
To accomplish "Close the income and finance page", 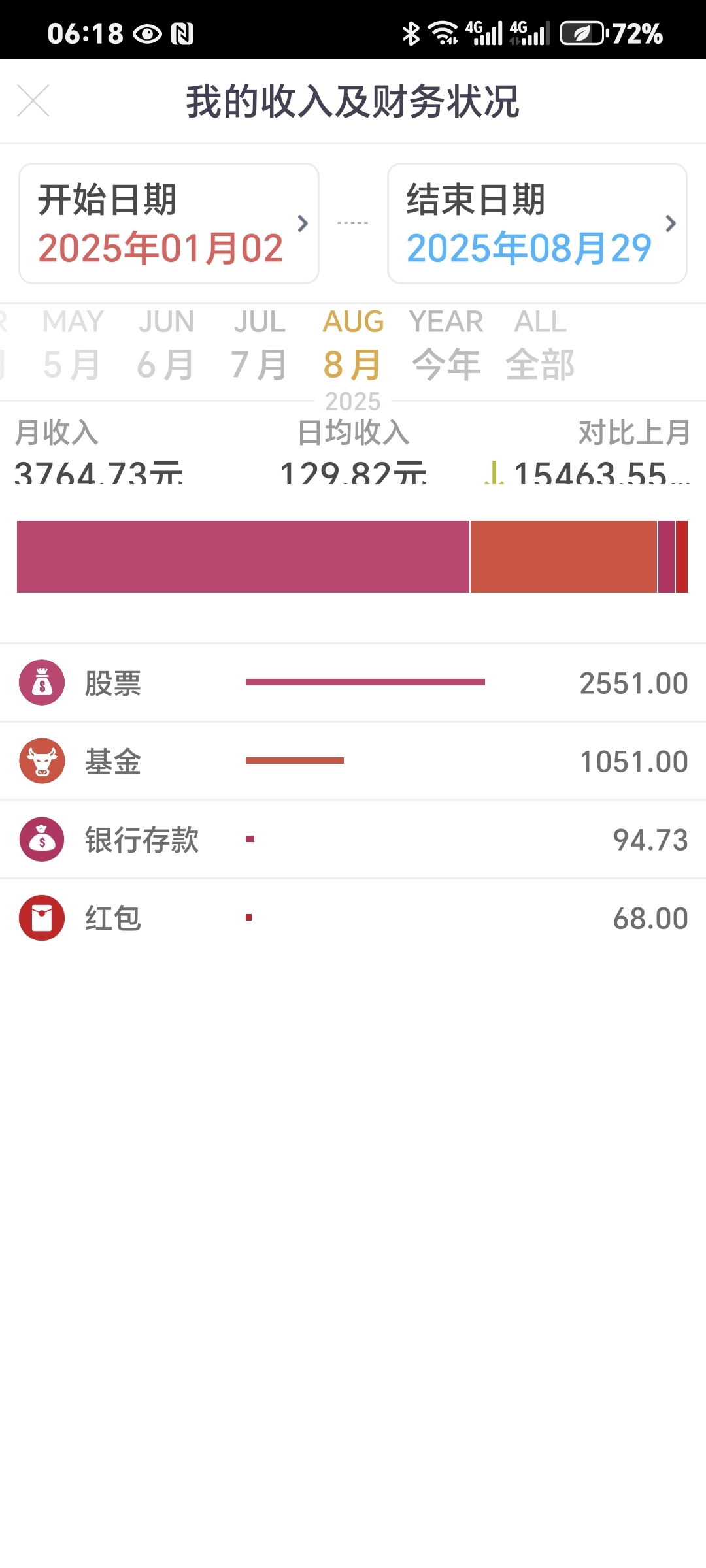I will coord(33,101).
